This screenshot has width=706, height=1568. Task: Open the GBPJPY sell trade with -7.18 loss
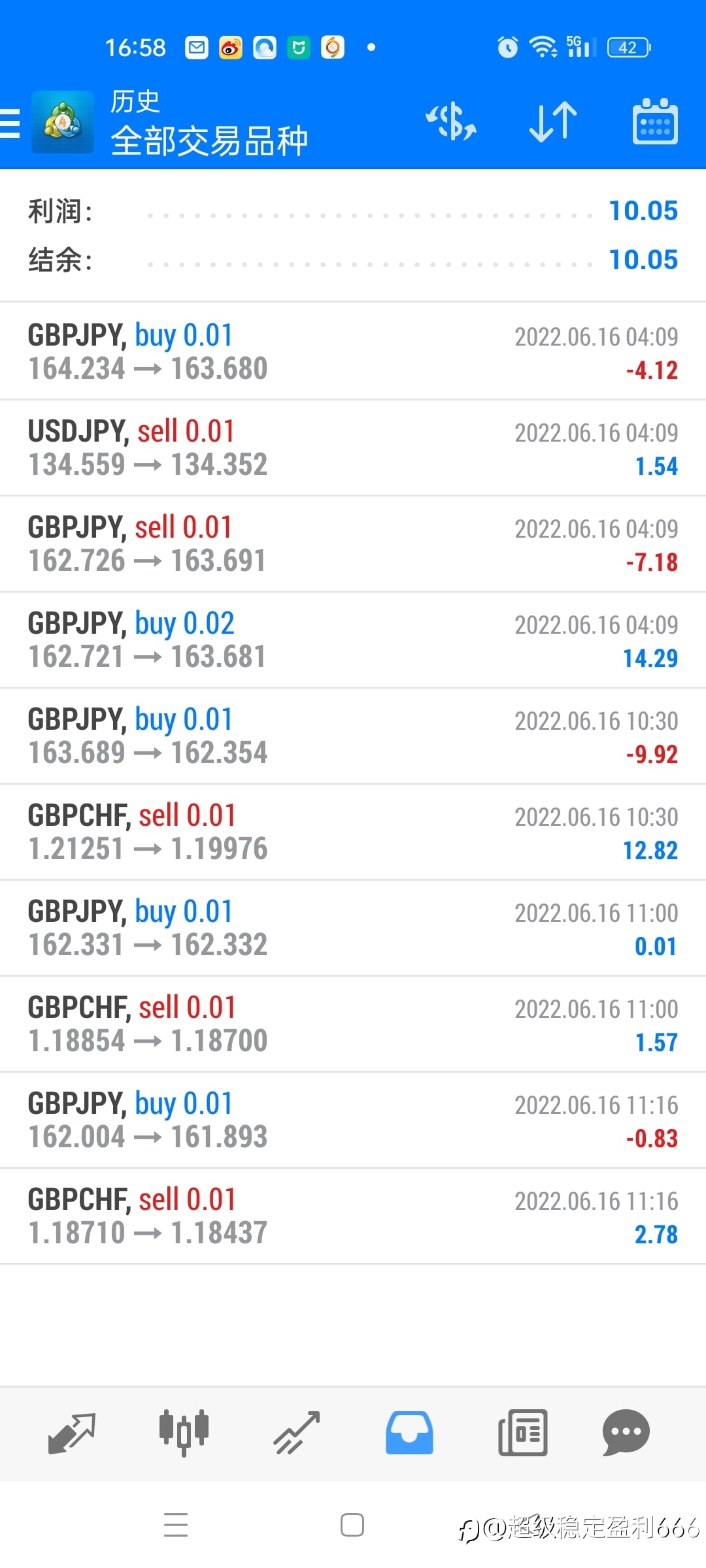pyautogui.click(x=353, y=544)
